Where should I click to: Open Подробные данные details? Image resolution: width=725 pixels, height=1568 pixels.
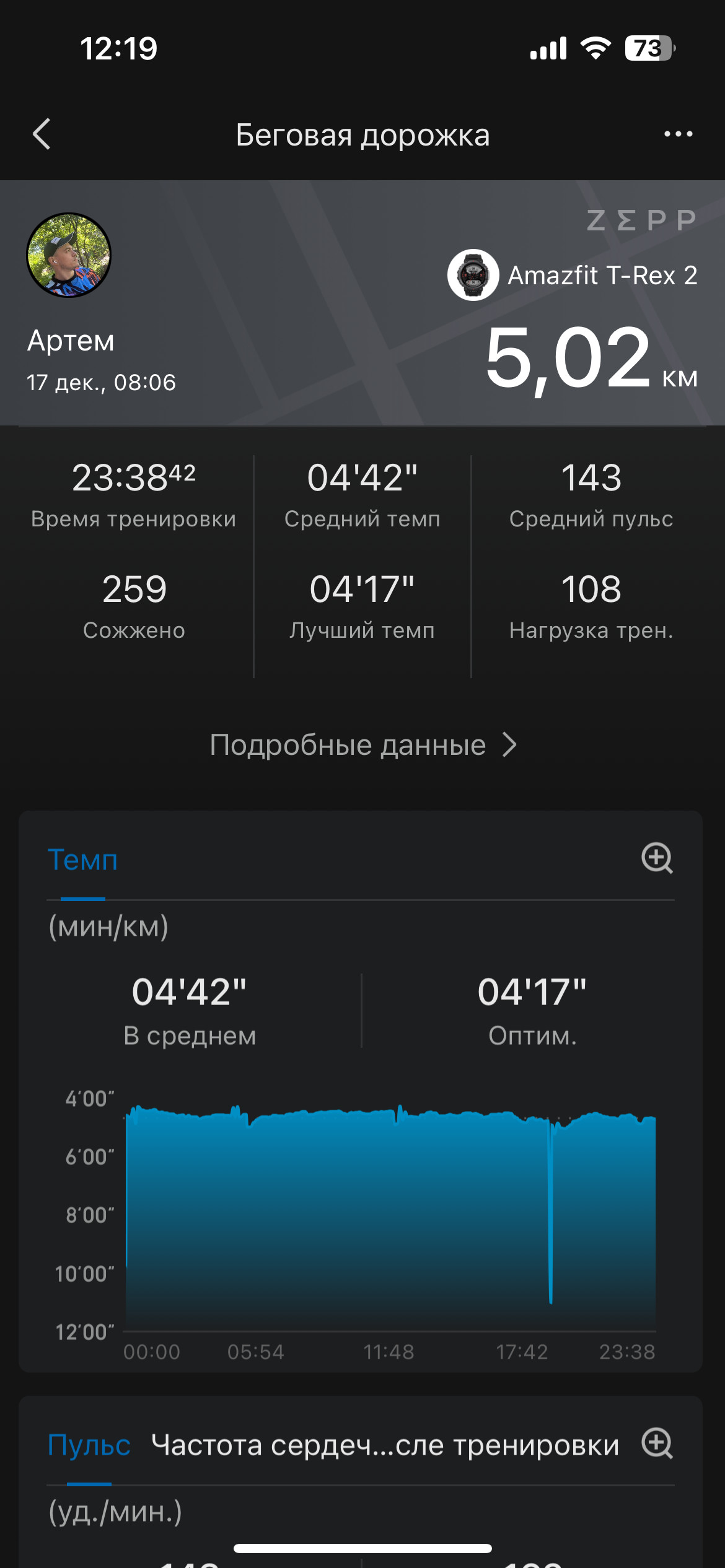click(x=362, y=745)
